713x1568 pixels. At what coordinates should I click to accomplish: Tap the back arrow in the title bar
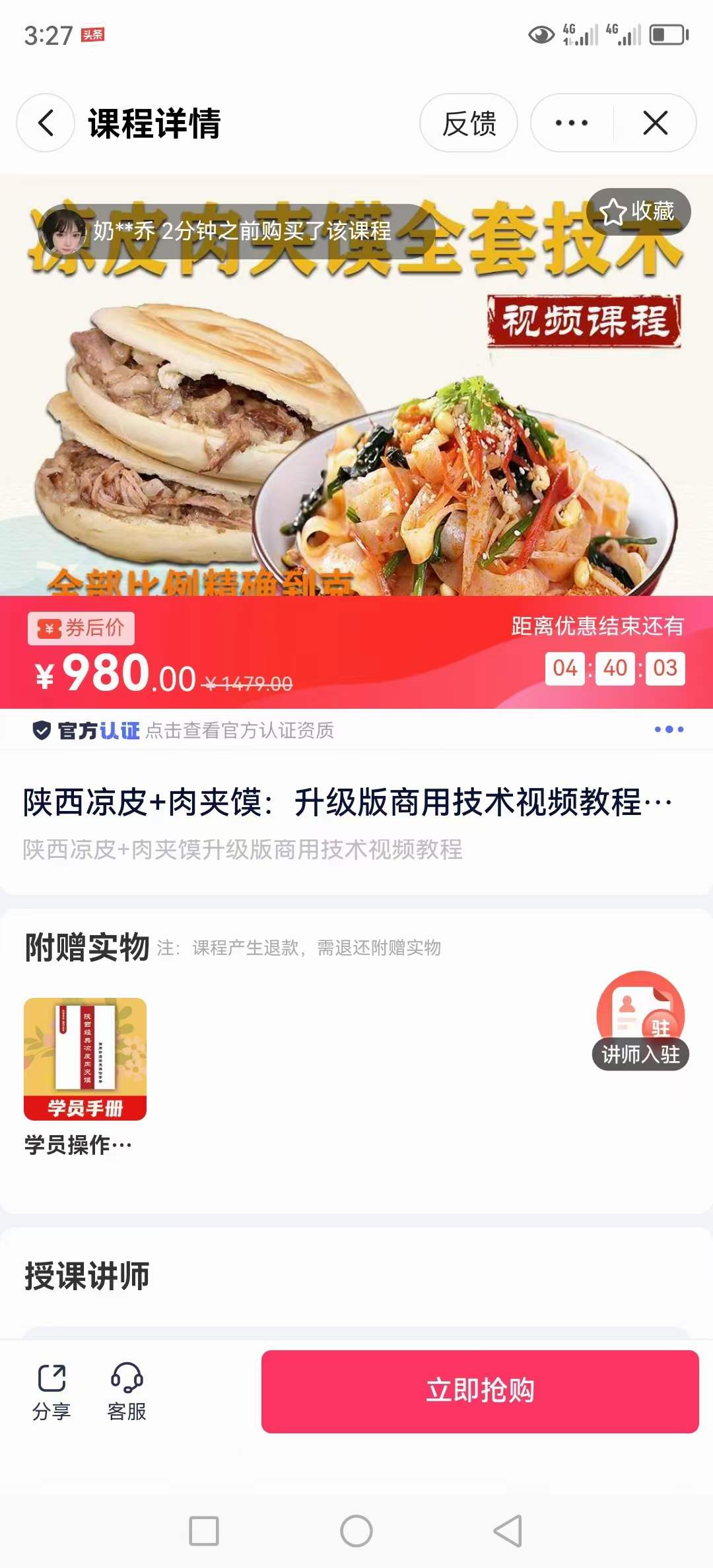[x=44, y=123]
